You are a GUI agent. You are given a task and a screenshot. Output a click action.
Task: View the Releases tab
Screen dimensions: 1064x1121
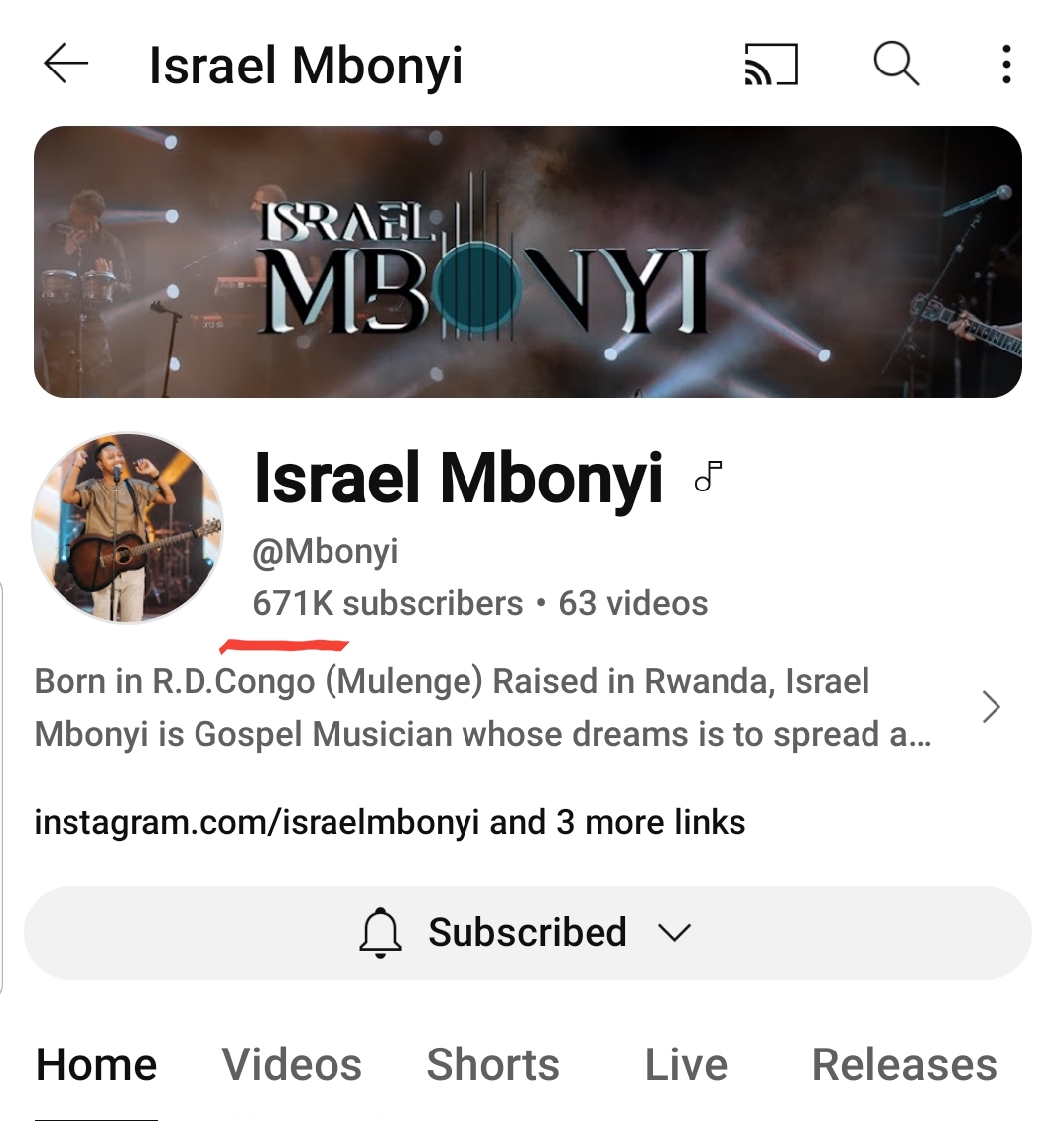pyautogui.click(x=904, y=1065)
